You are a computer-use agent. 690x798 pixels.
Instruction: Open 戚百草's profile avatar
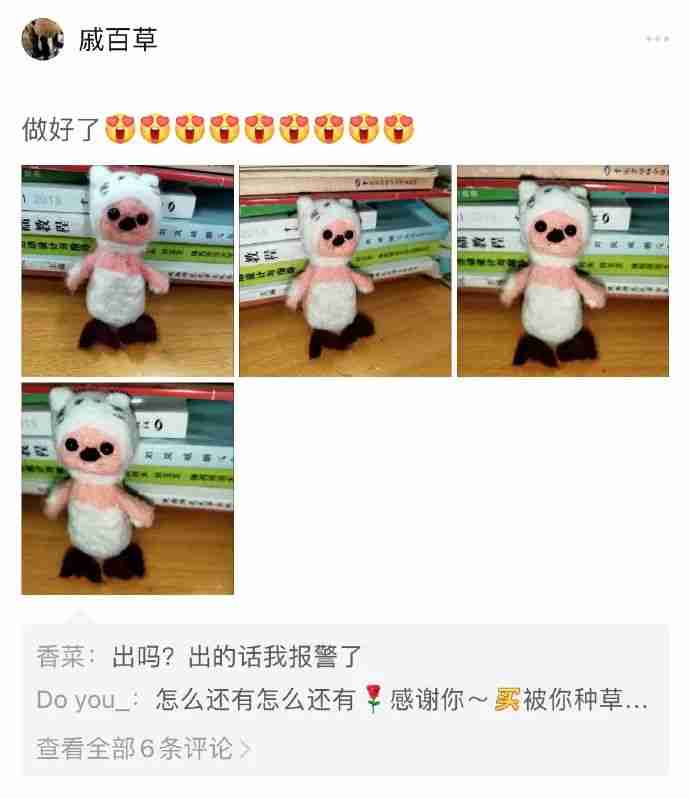43,39
